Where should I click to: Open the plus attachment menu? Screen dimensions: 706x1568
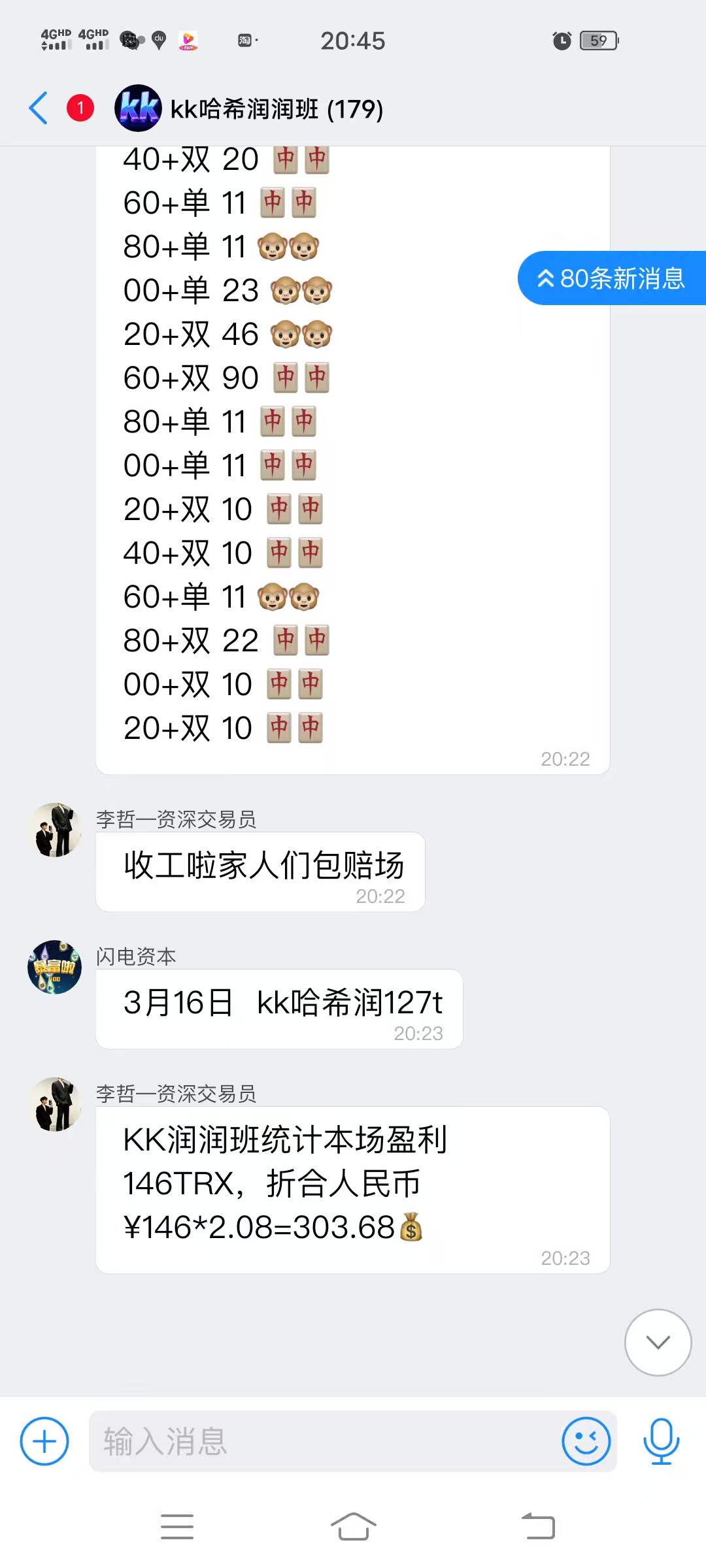[x=44, y=1441]
